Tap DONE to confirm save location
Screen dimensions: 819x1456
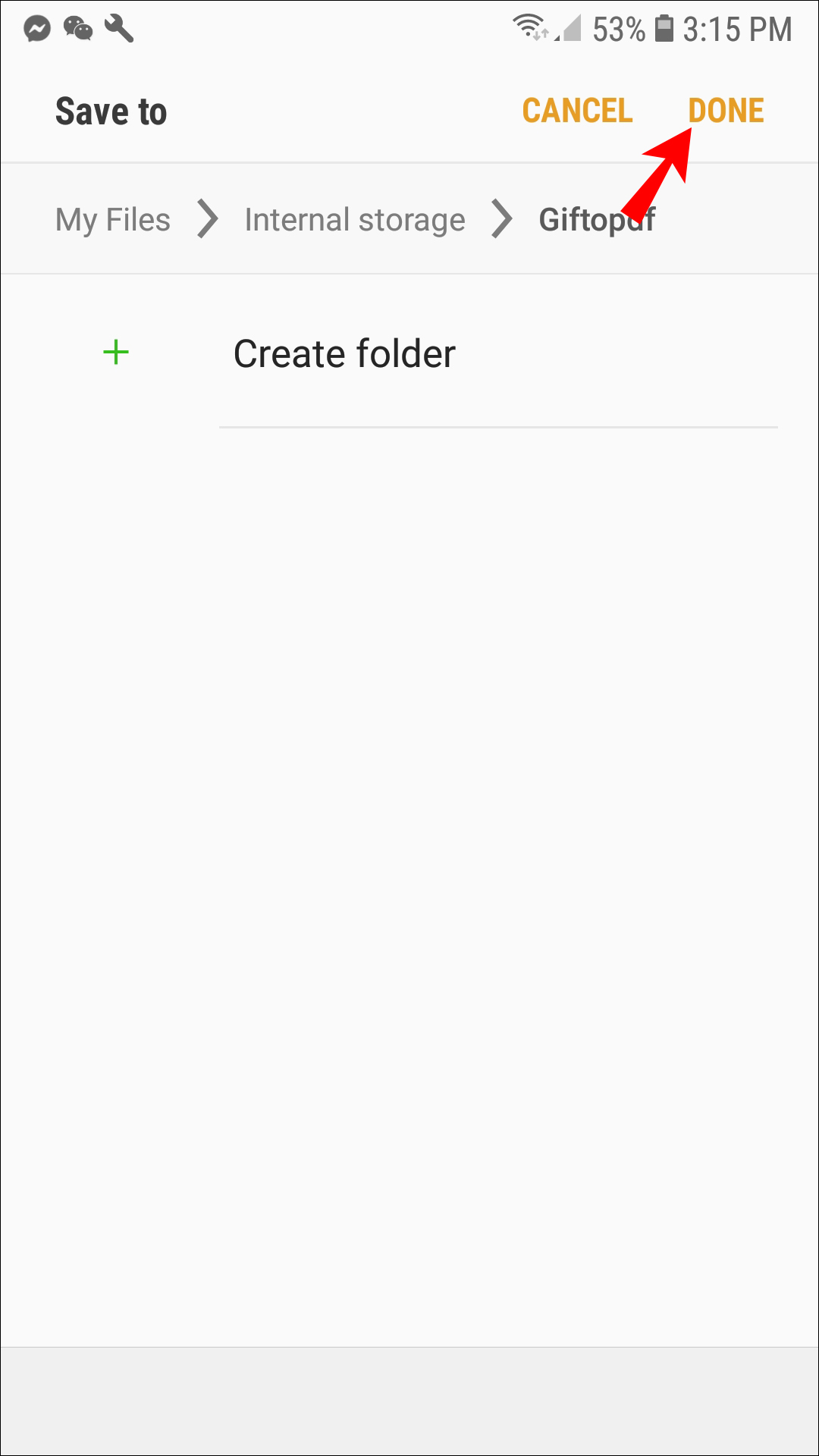[x=725, y=111]
